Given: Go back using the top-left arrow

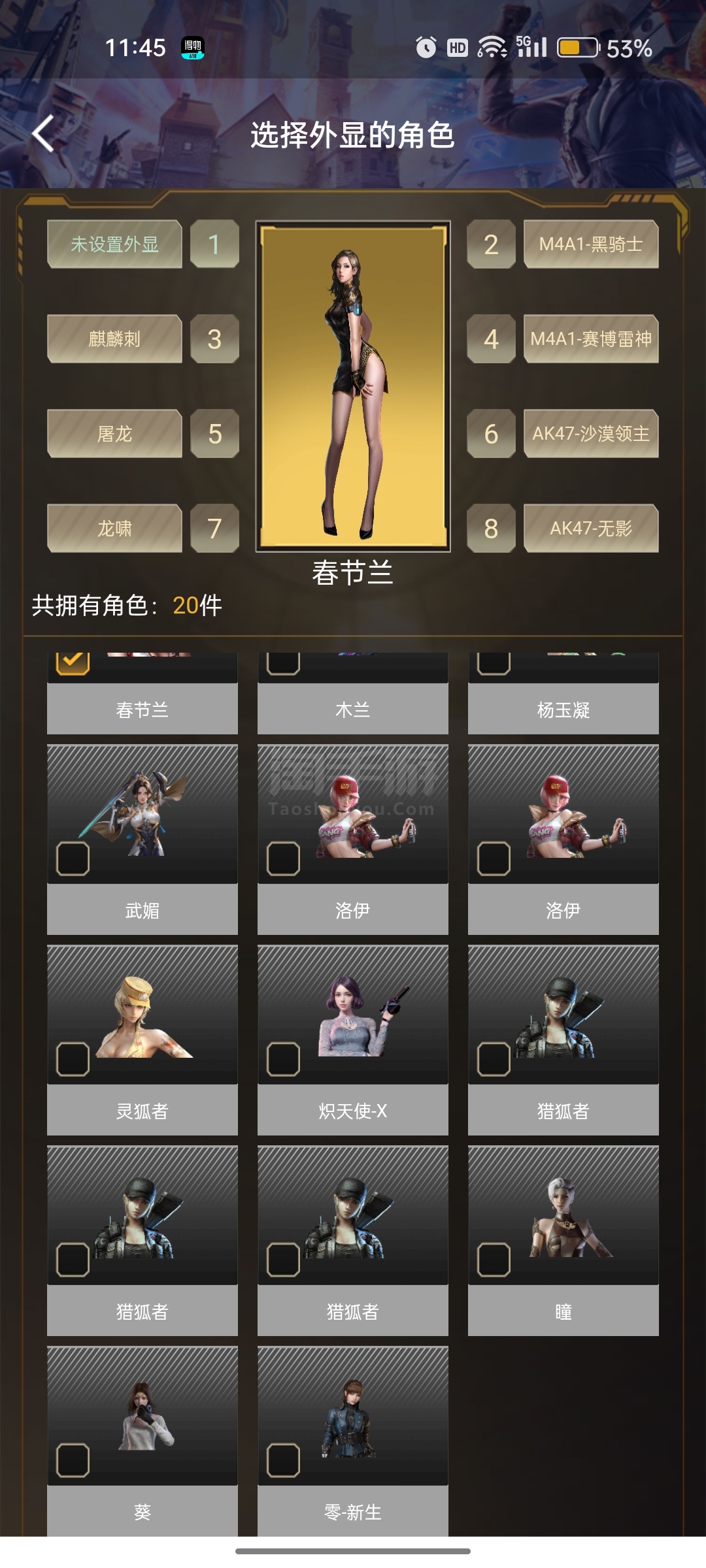Looking at the screenshot, I should [x=44, y=134].
